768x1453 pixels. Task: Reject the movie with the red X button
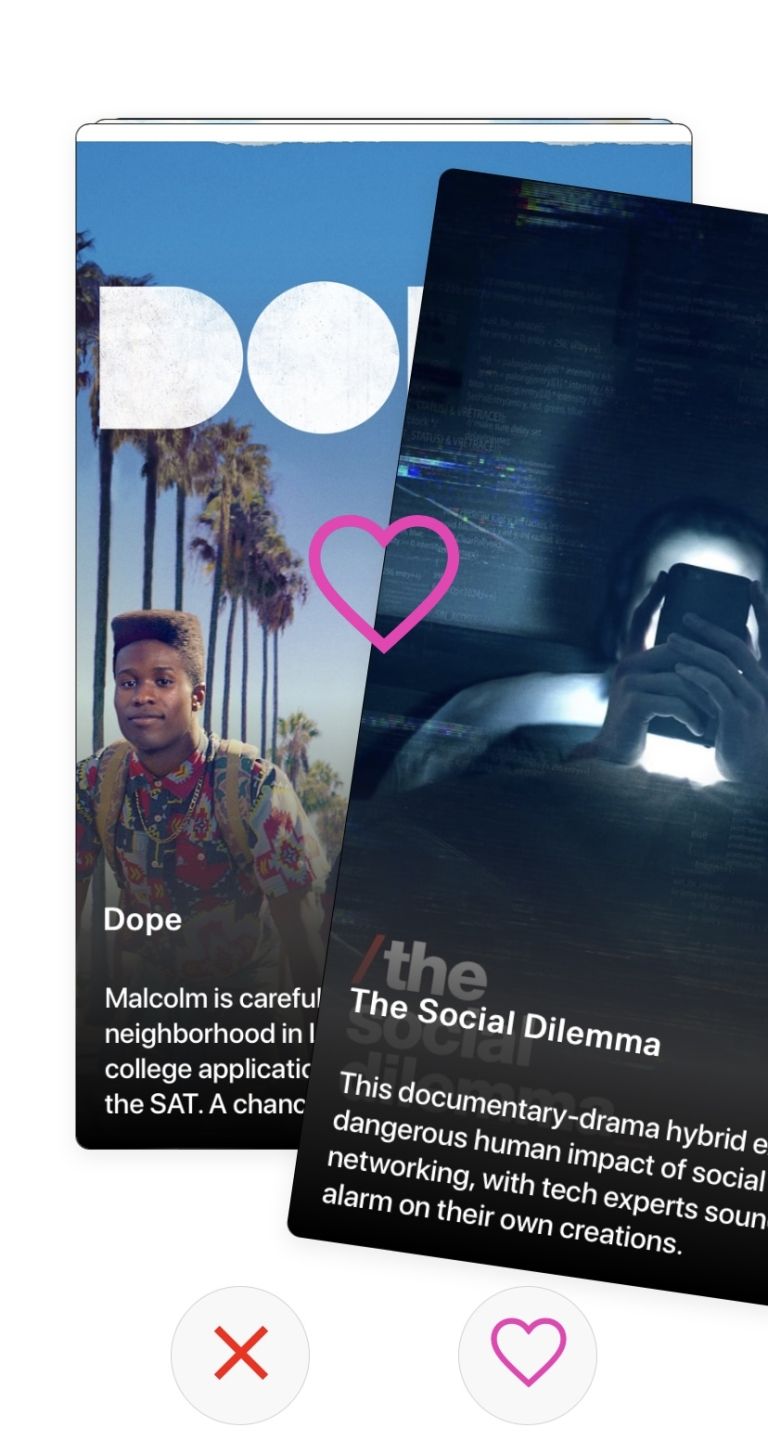click(240, 1354)
